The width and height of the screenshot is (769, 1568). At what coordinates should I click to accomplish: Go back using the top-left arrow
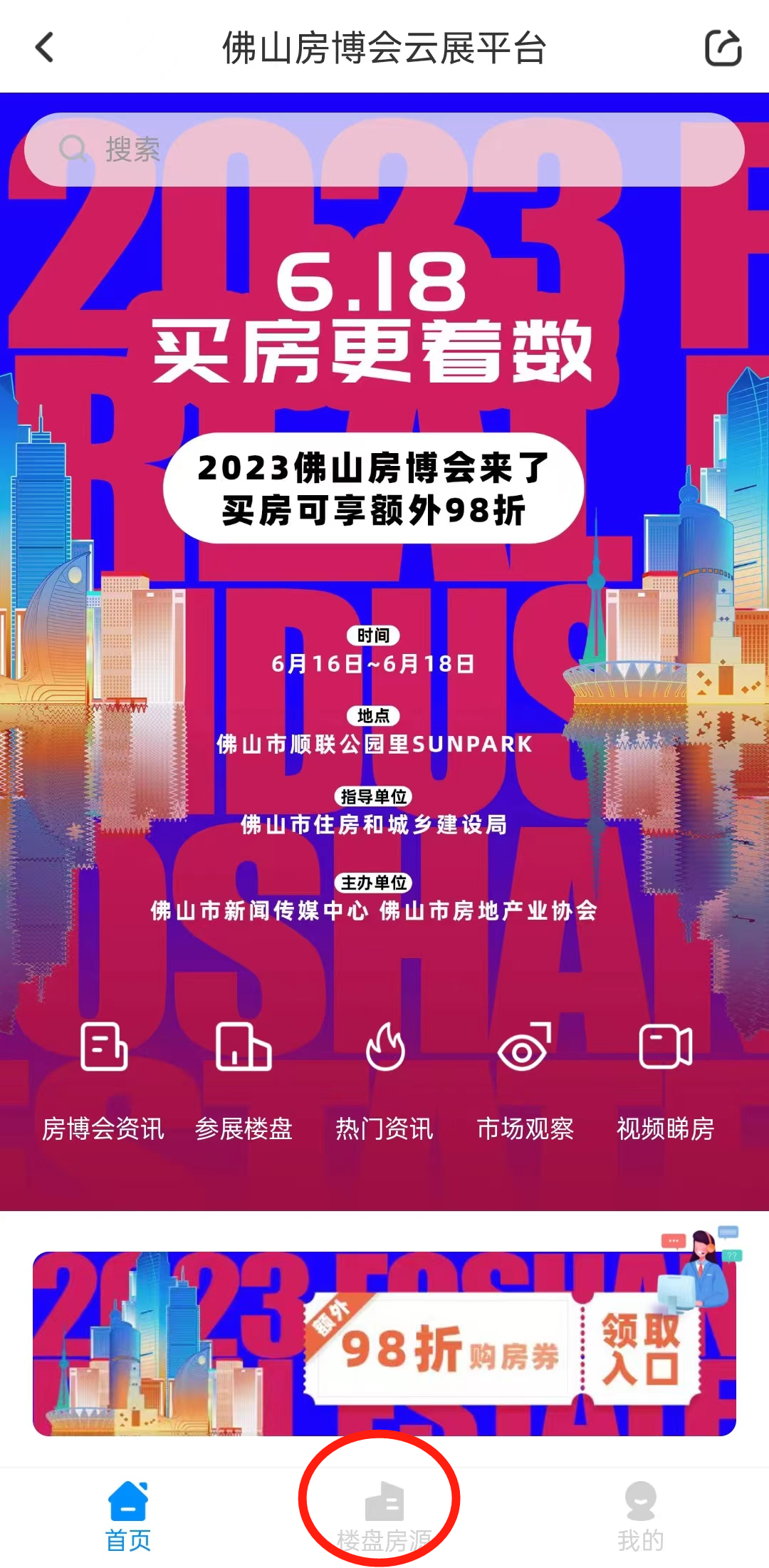click(x=44, y=48)
